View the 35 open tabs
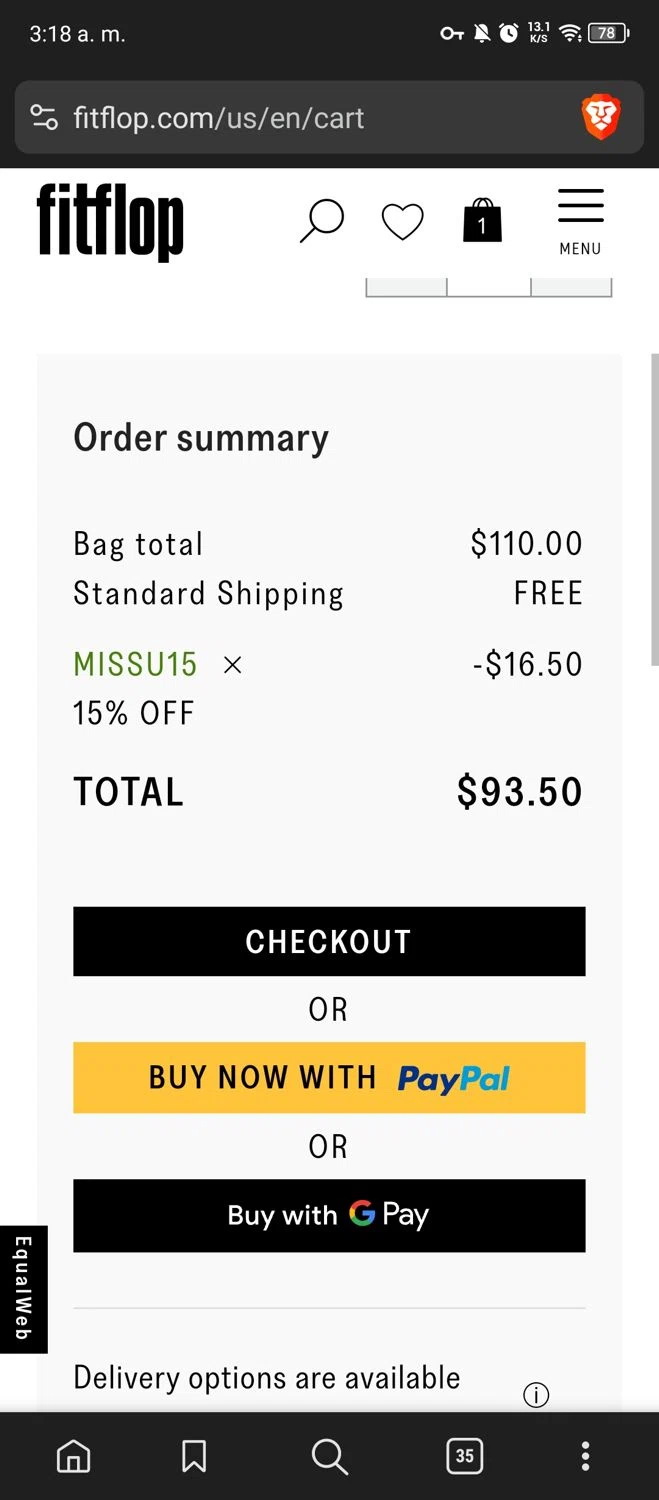This screenshot has width=659, height=1500. coord(464,1456)
